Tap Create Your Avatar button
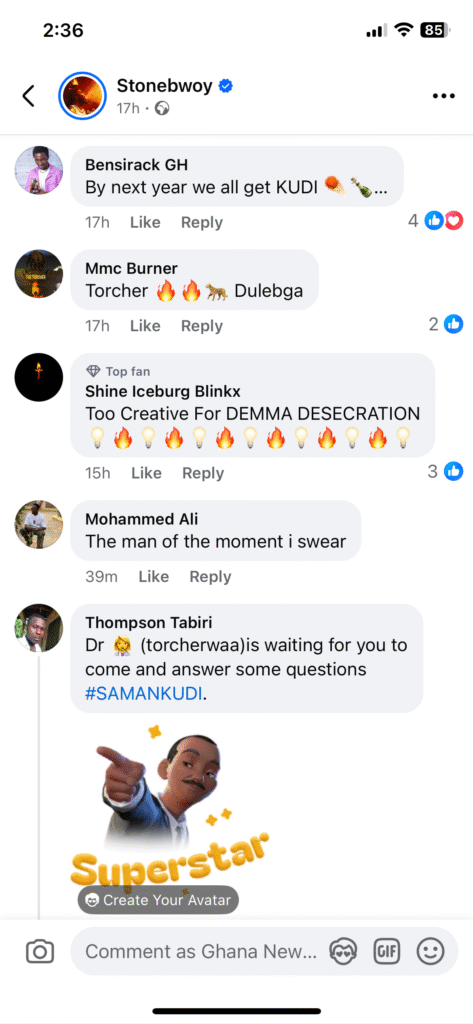This screenshot has height=1024, width=473. [158, 900]
